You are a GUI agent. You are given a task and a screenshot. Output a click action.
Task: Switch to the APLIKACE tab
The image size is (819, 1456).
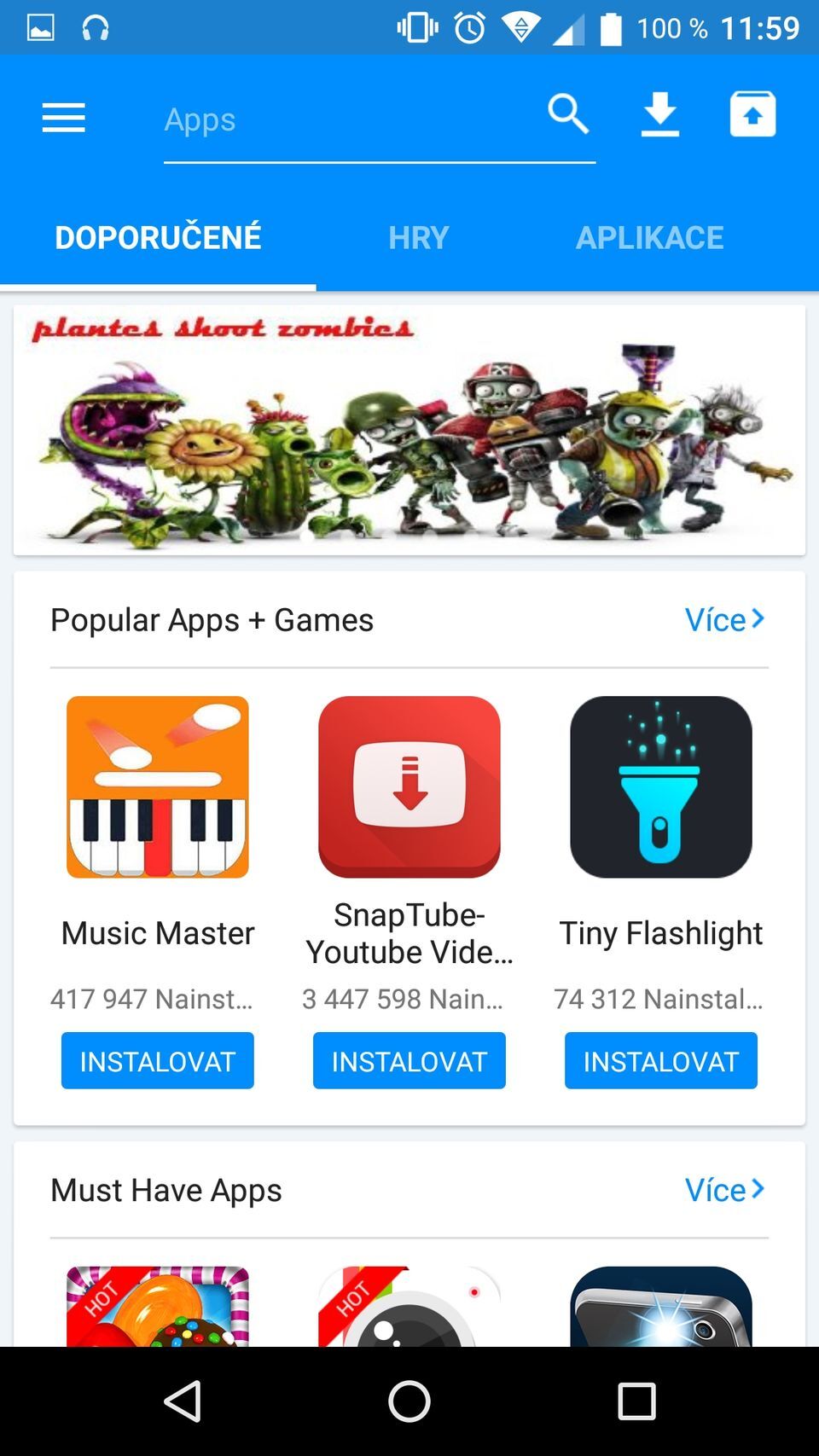pos(649,237)
